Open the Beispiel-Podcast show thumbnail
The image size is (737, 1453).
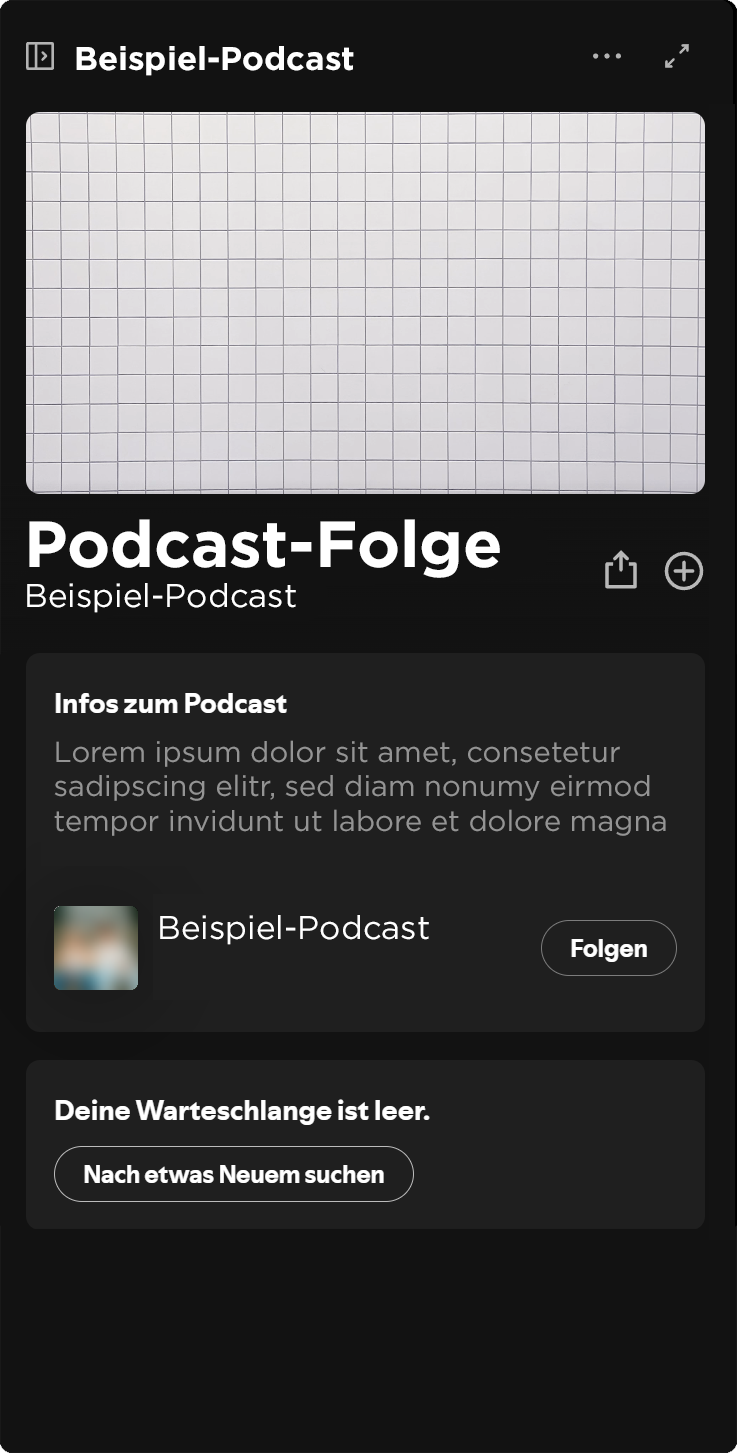pyautogui.click(x=96, y=948)
